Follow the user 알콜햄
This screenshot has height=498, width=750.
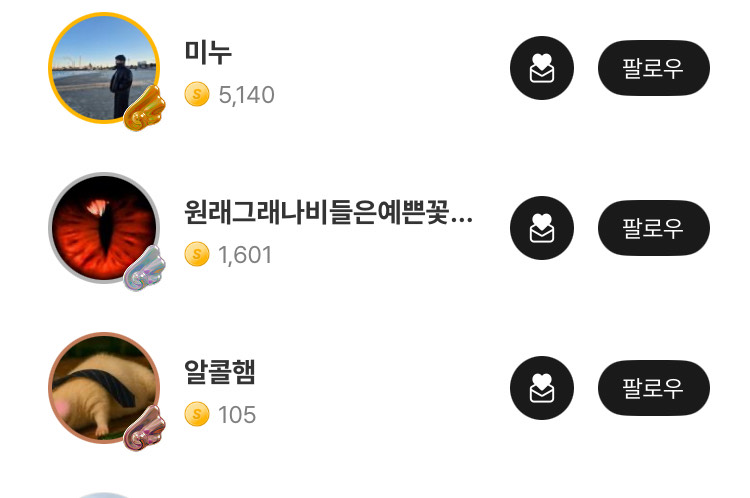653,388
